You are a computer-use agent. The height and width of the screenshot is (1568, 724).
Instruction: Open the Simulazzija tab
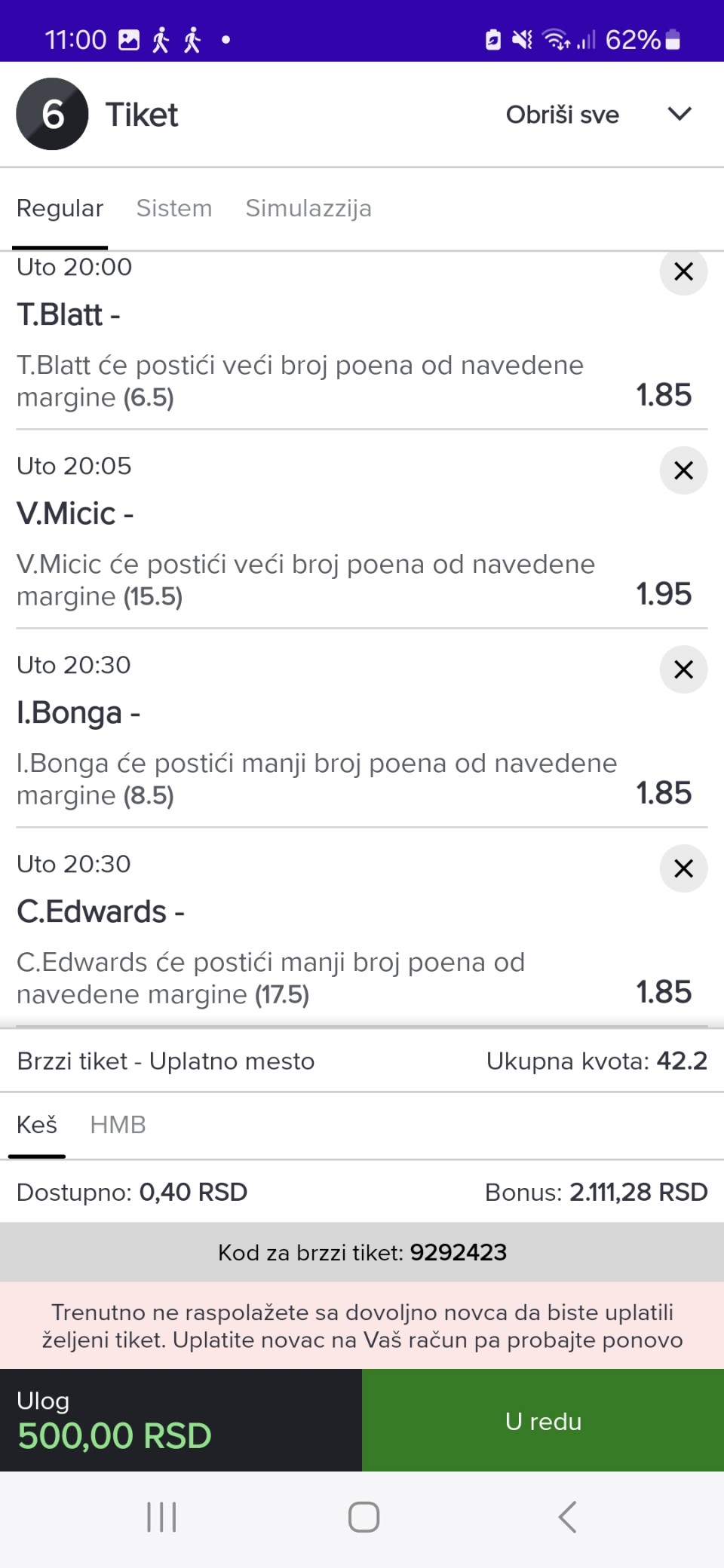point(308,208)
